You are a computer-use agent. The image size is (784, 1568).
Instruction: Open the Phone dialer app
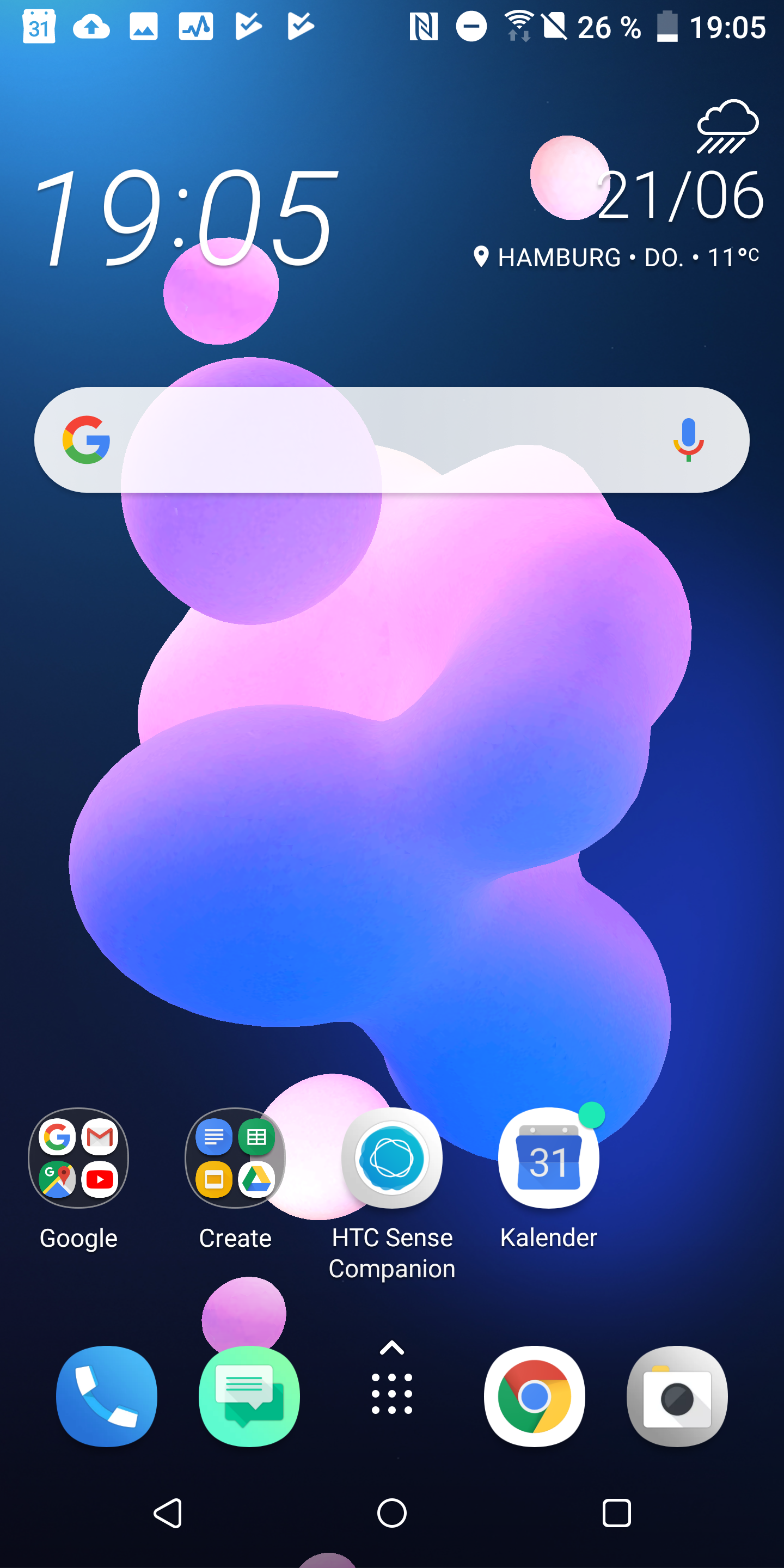point(107,1396)
